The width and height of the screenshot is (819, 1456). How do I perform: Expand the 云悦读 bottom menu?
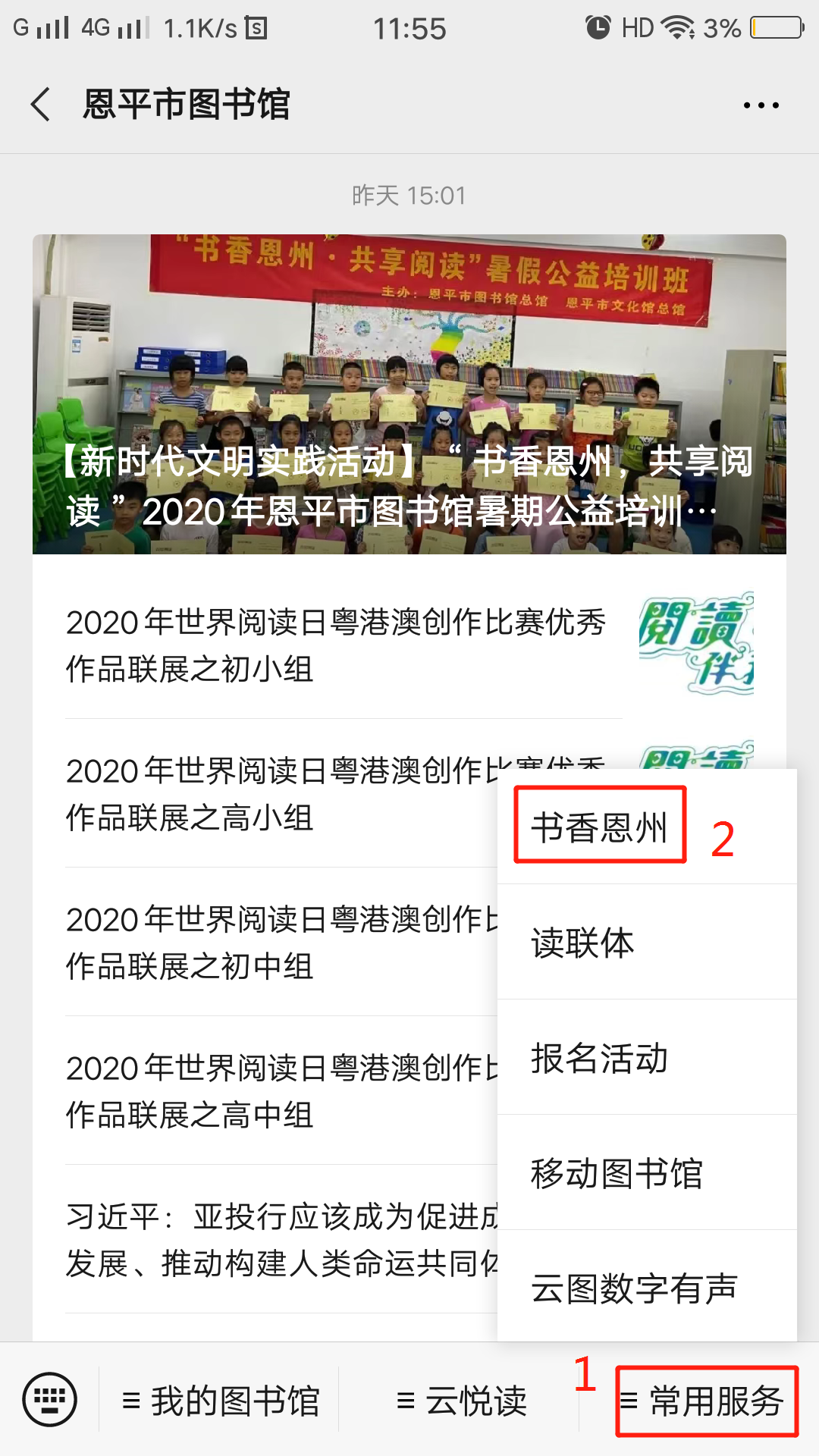click(x=461, y=1401)
